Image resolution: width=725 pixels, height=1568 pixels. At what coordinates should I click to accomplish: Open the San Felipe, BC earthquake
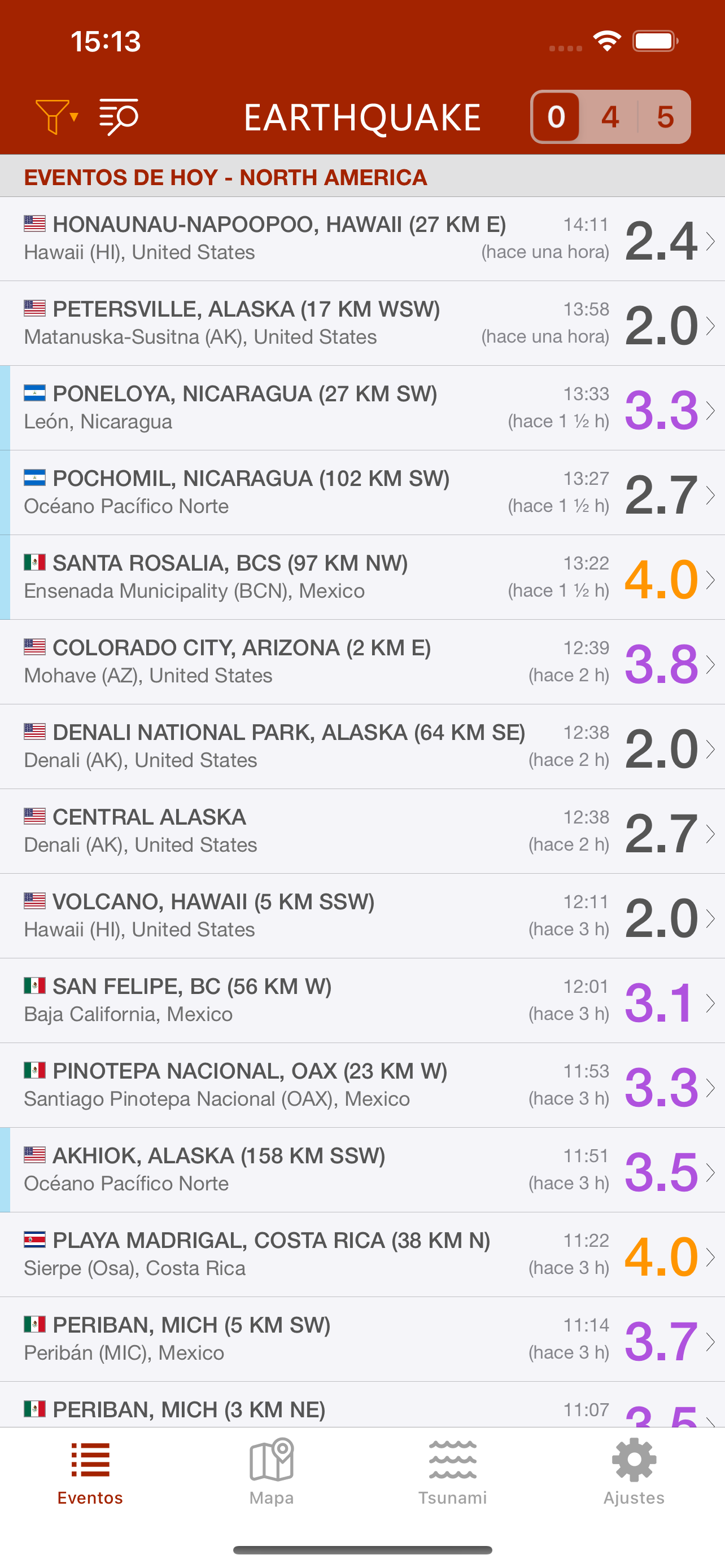pos(362,1000)
